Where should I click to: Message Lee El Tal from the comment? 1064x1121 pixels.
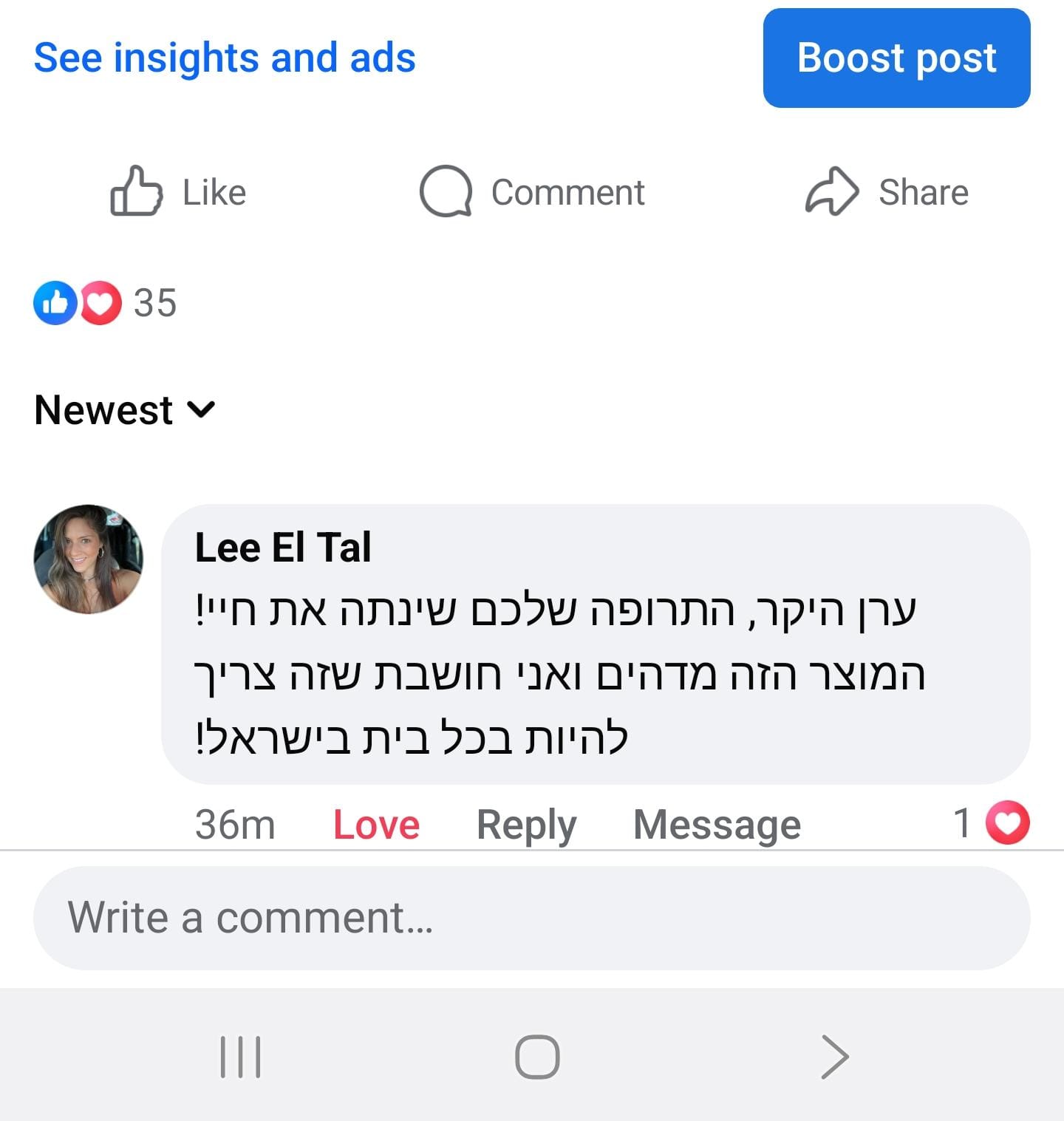(717, 824)
